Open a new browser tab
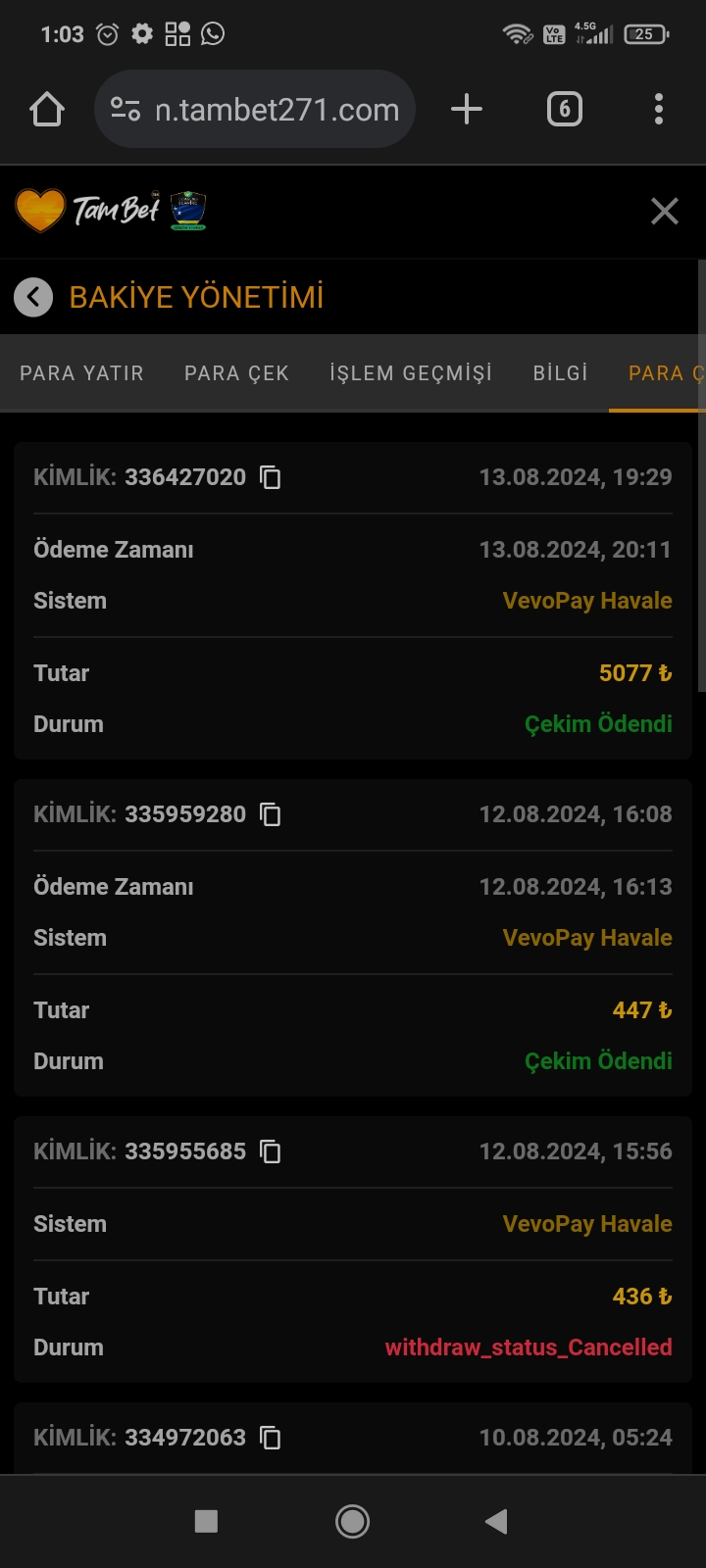706x1568 pixels. coord(467,109)
